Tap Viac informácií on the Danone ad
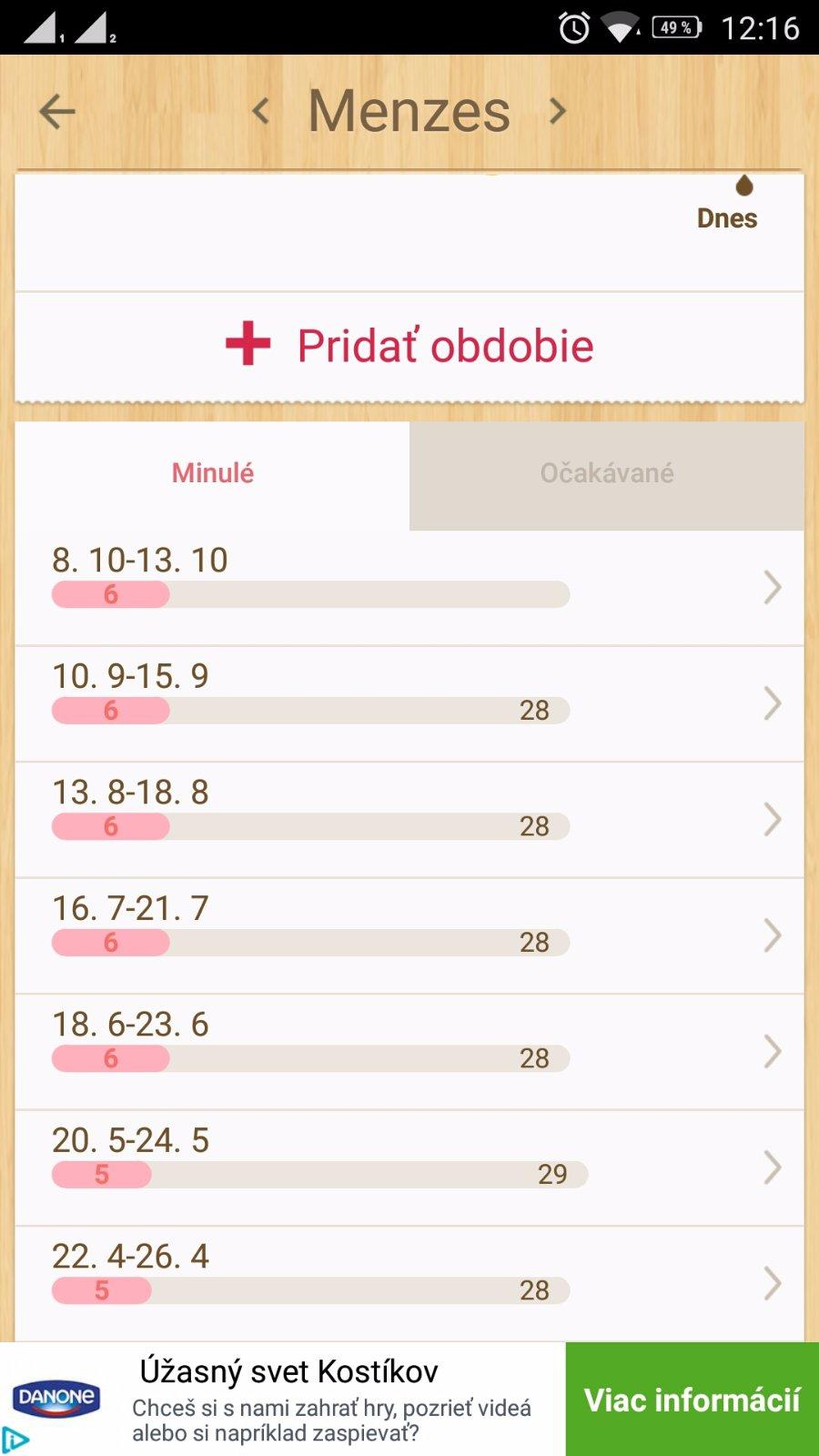 coord(692,1400)
